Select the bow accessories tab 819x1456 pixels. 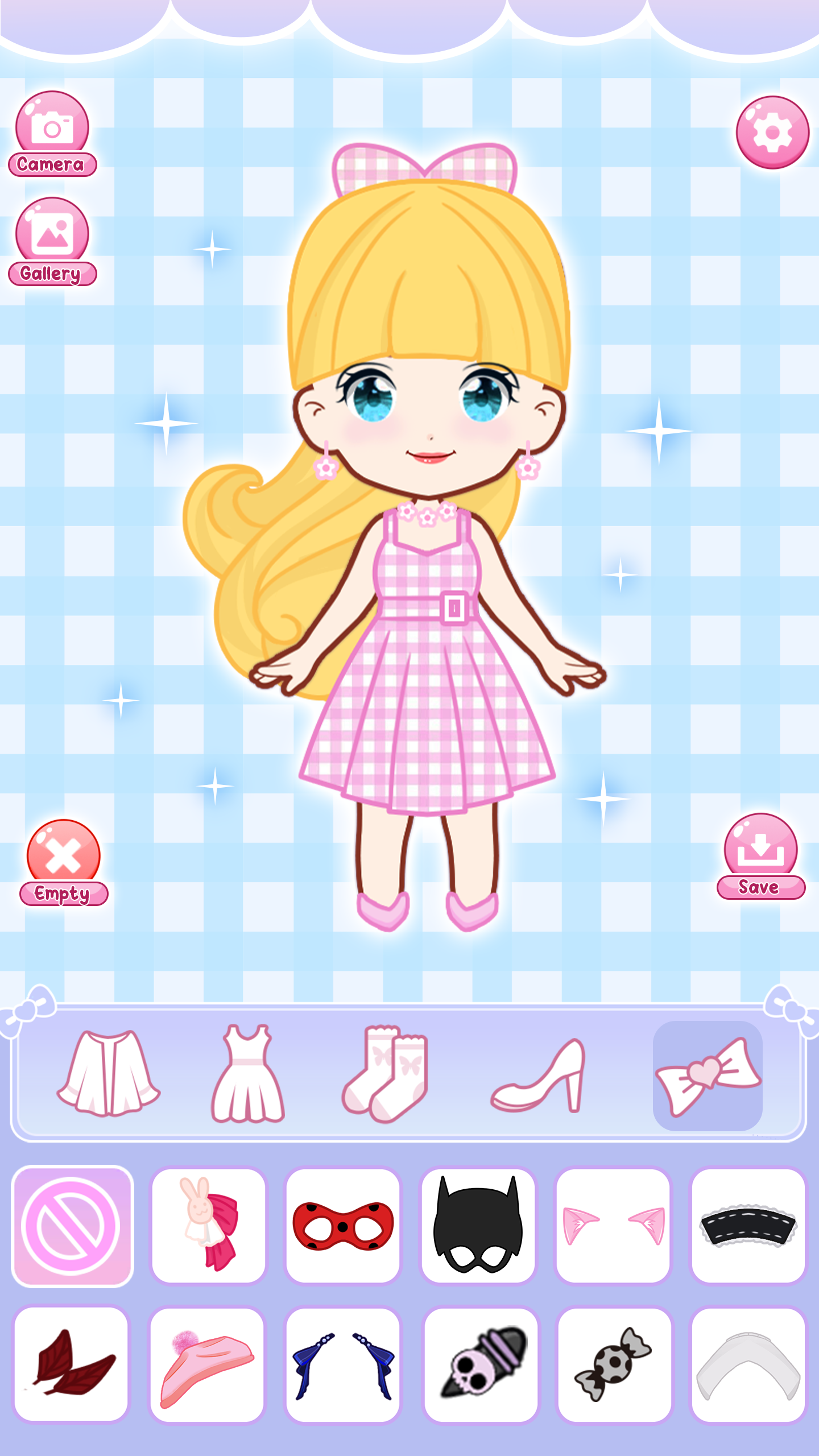pos(707,1075)
